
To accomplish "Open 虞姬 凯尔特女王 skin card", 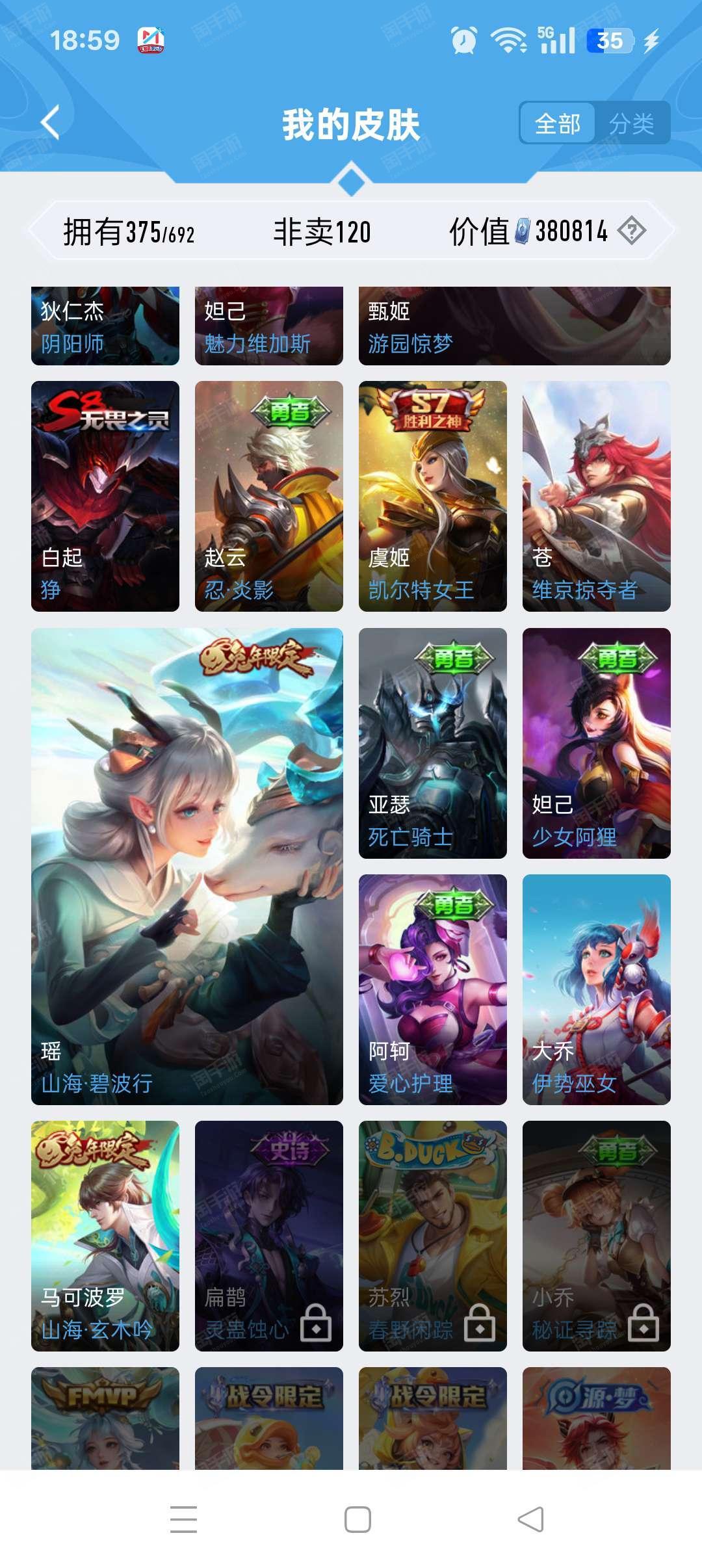I will (x=433, y=496).
